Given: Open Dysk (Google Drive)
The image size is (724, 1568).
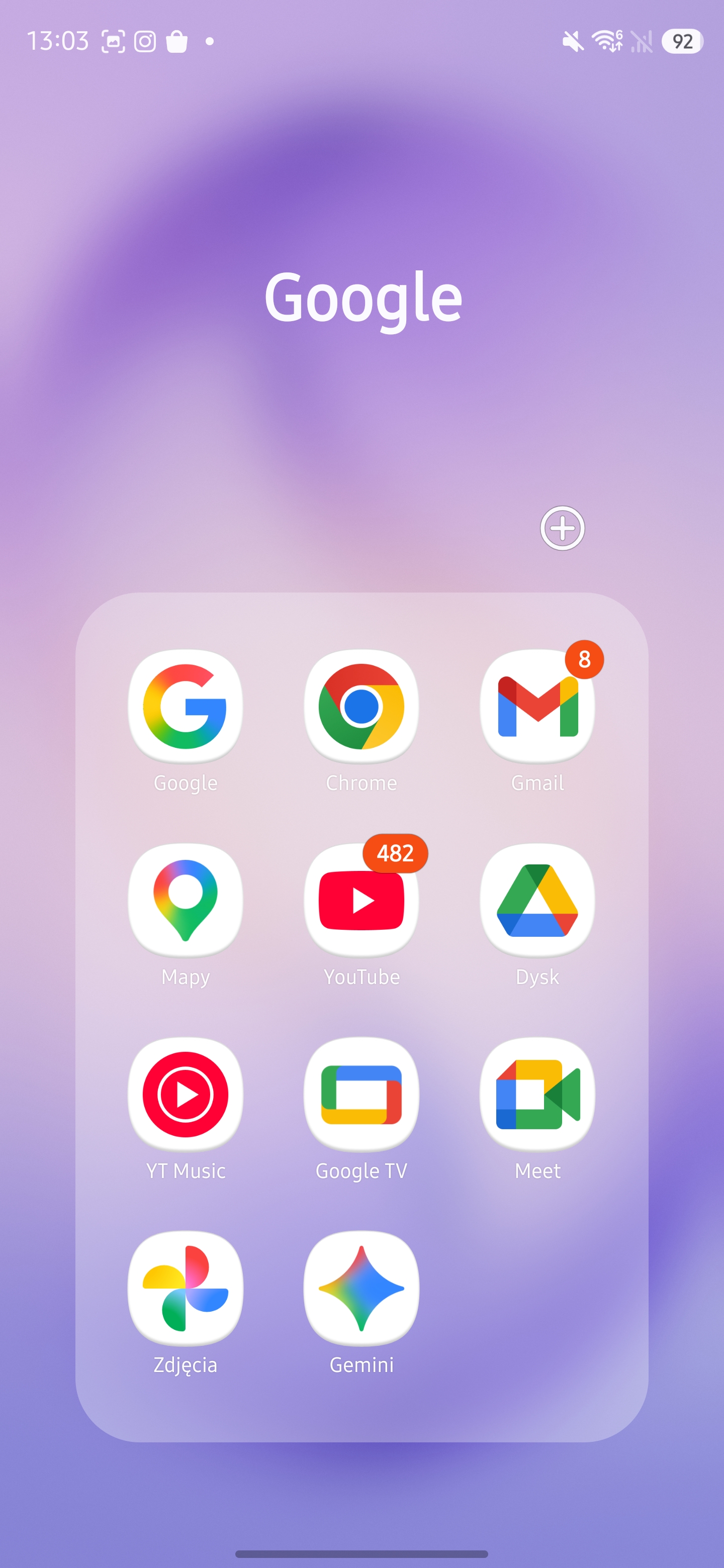Looking at the screenshot, I should 537,900.
